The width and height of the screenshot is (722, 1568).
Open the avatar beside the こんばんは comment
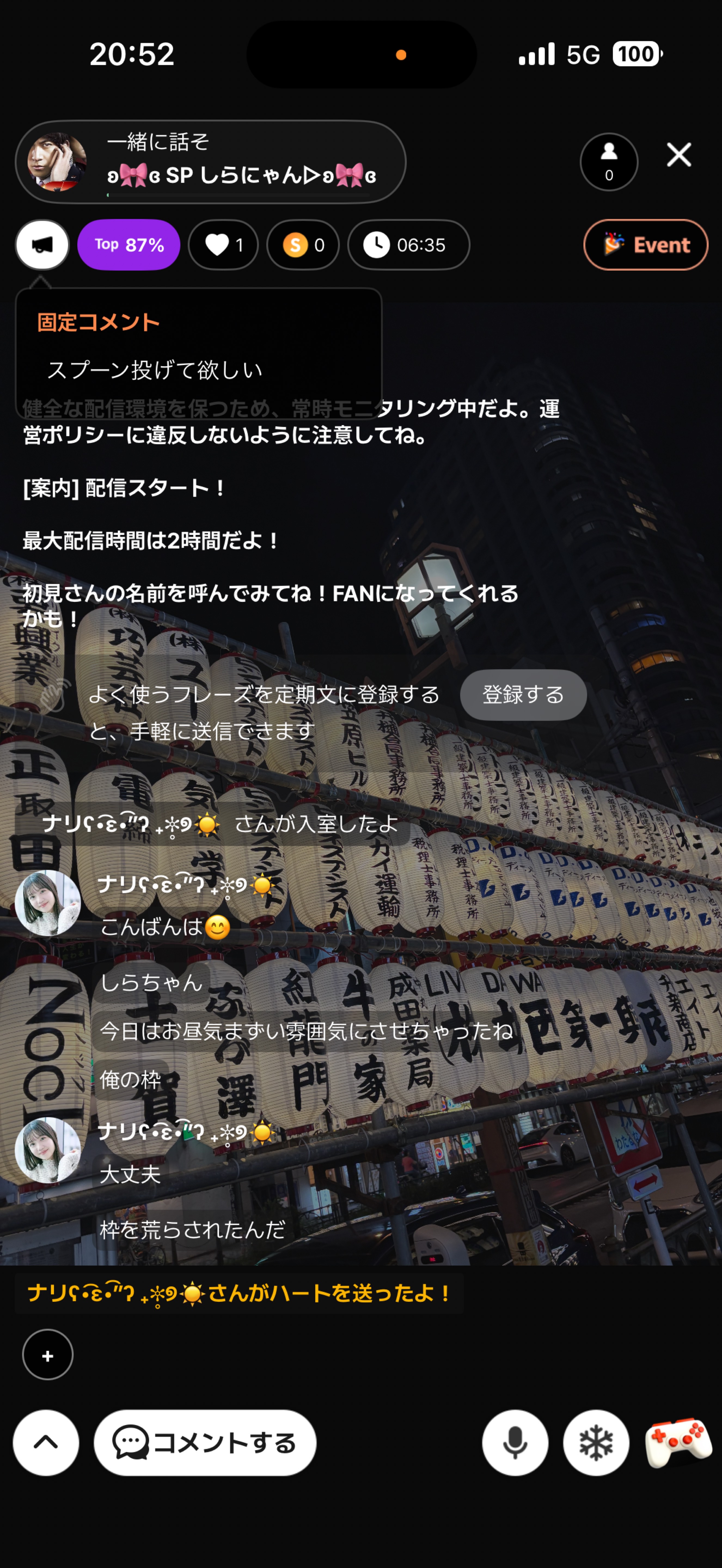pos(47,903)
